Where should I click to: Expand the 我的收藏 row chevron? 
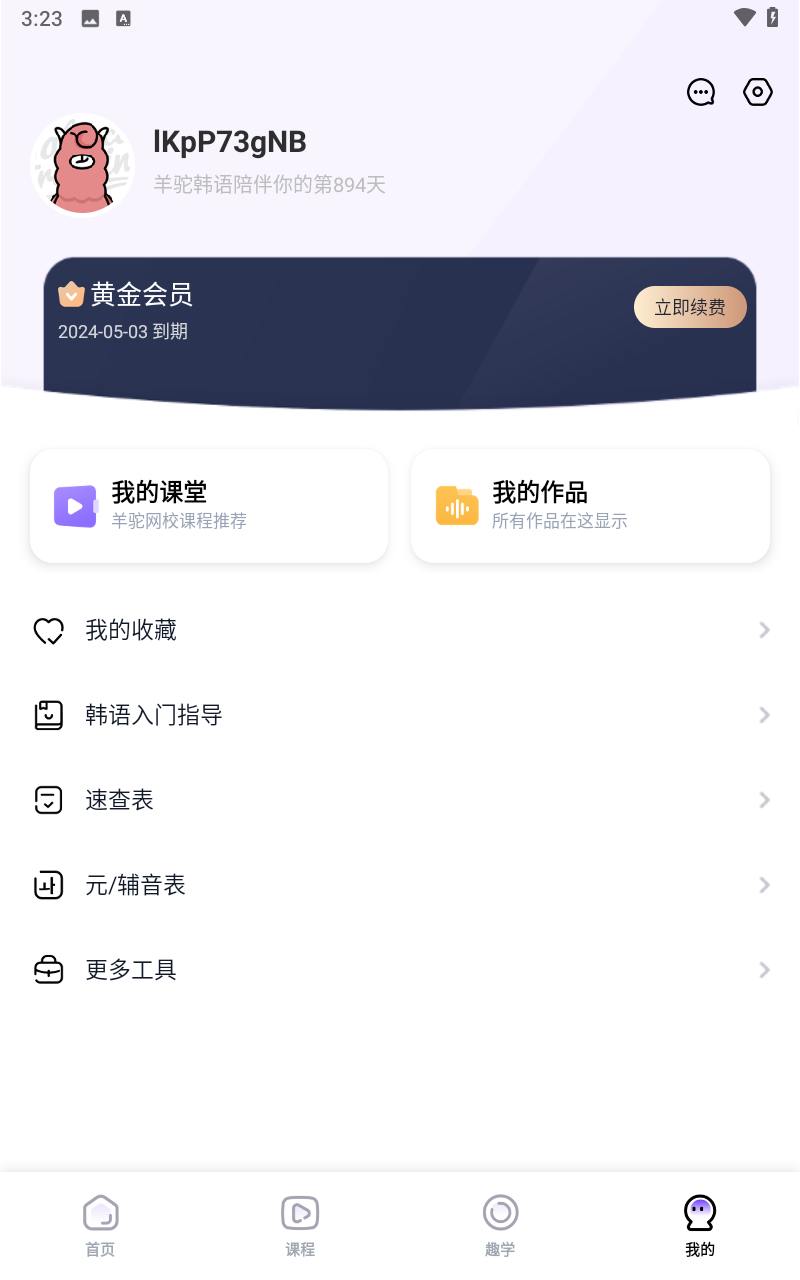pos(763,630)
